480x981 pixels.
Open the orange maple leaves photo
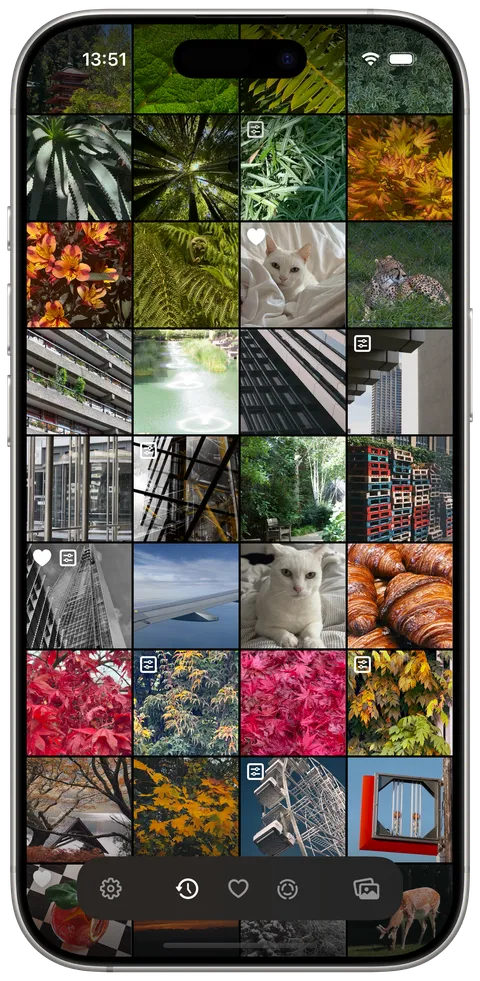(x=400, y=168)
